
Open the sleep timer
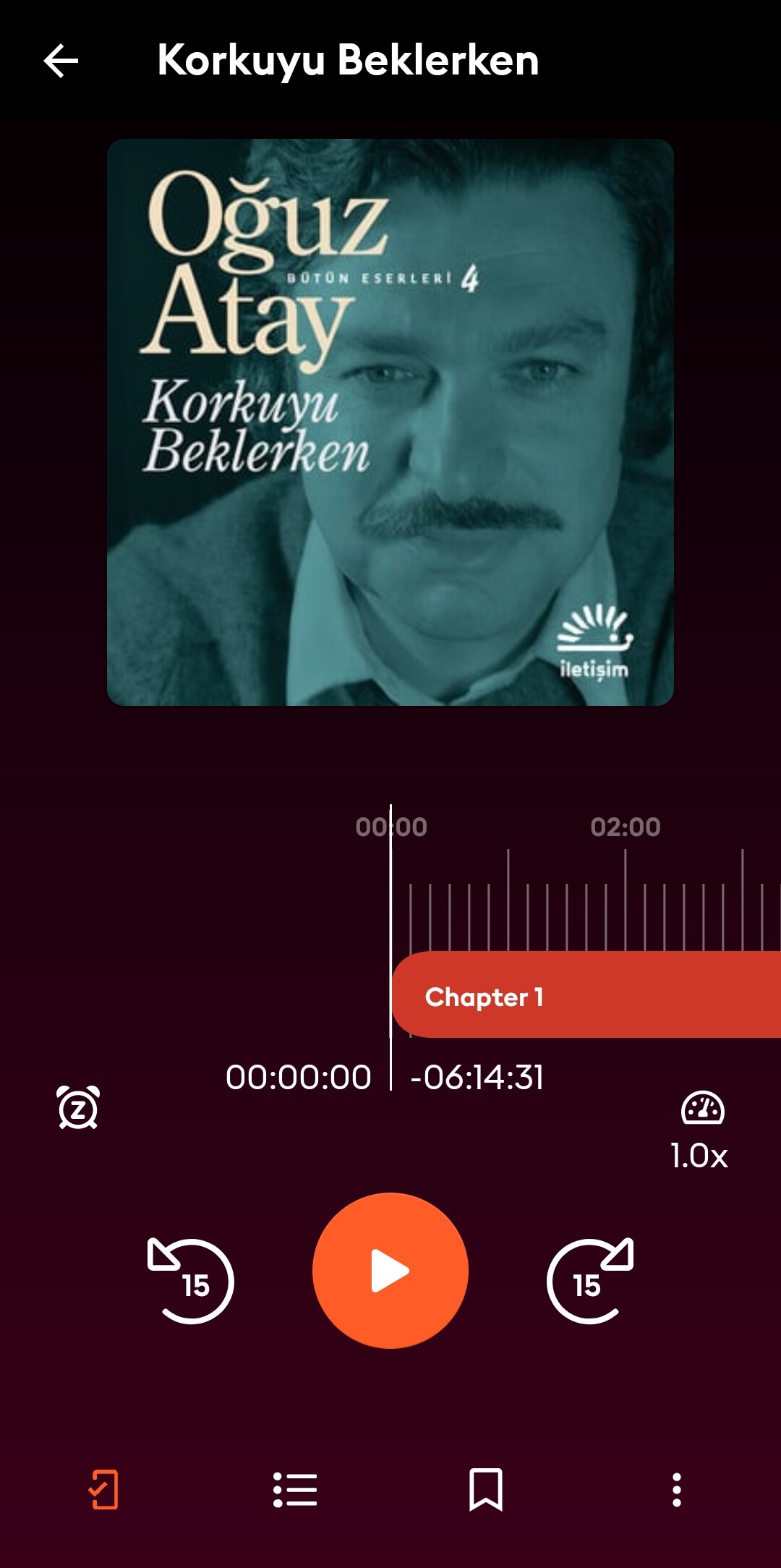(x=78, y=1107)
